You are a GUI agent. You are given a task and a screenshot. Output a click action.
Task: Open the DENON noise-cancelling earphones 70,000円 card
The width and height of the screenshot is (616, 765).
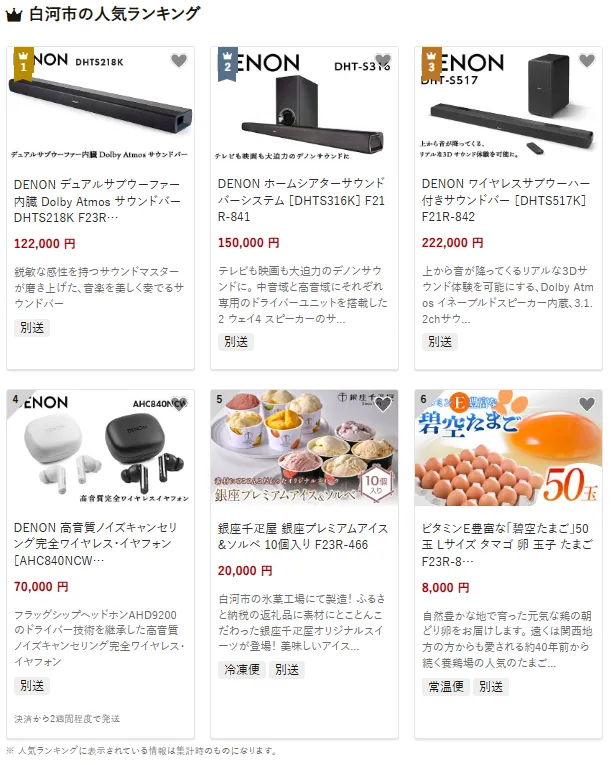(101, 544)
